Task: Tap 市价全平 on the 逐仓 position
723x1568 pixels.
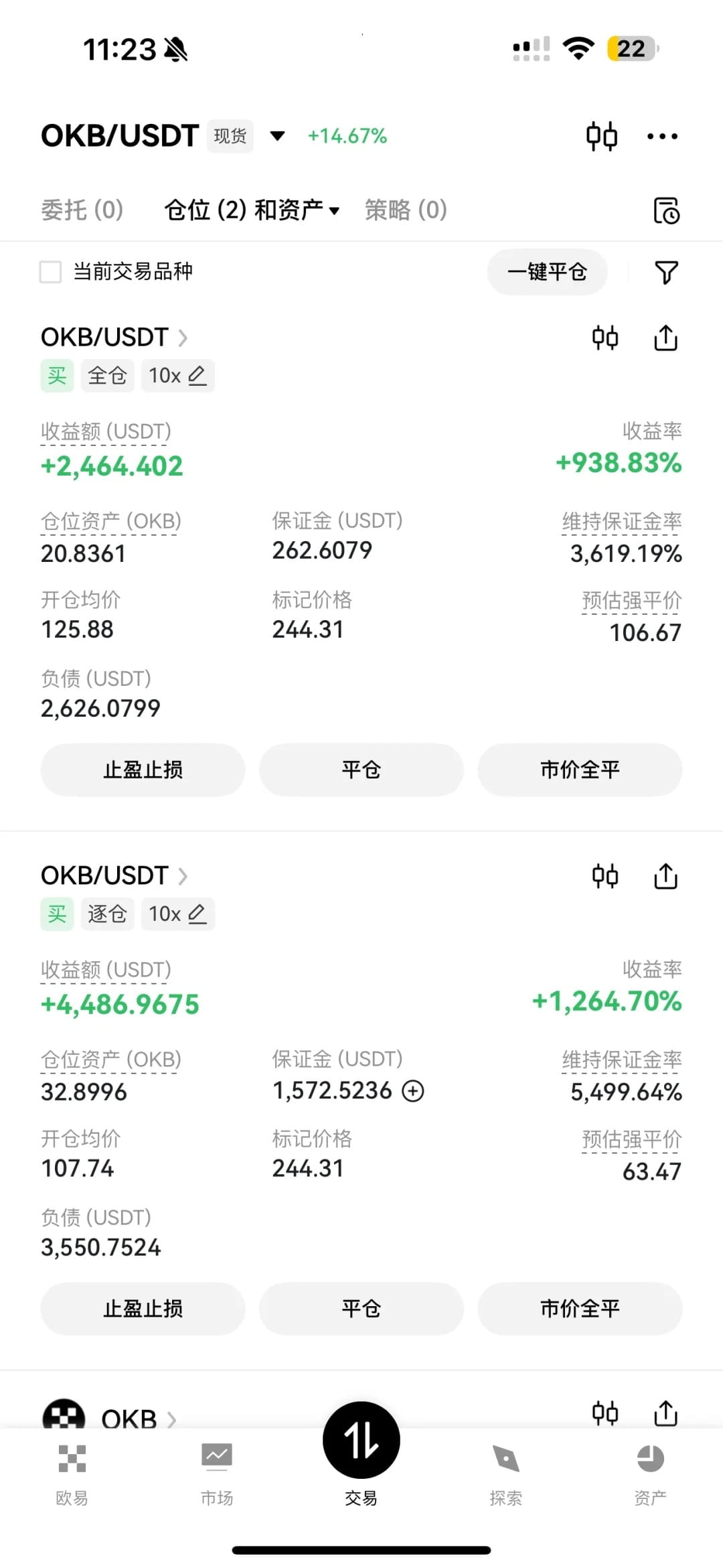Action: [x=580, y=1308]
